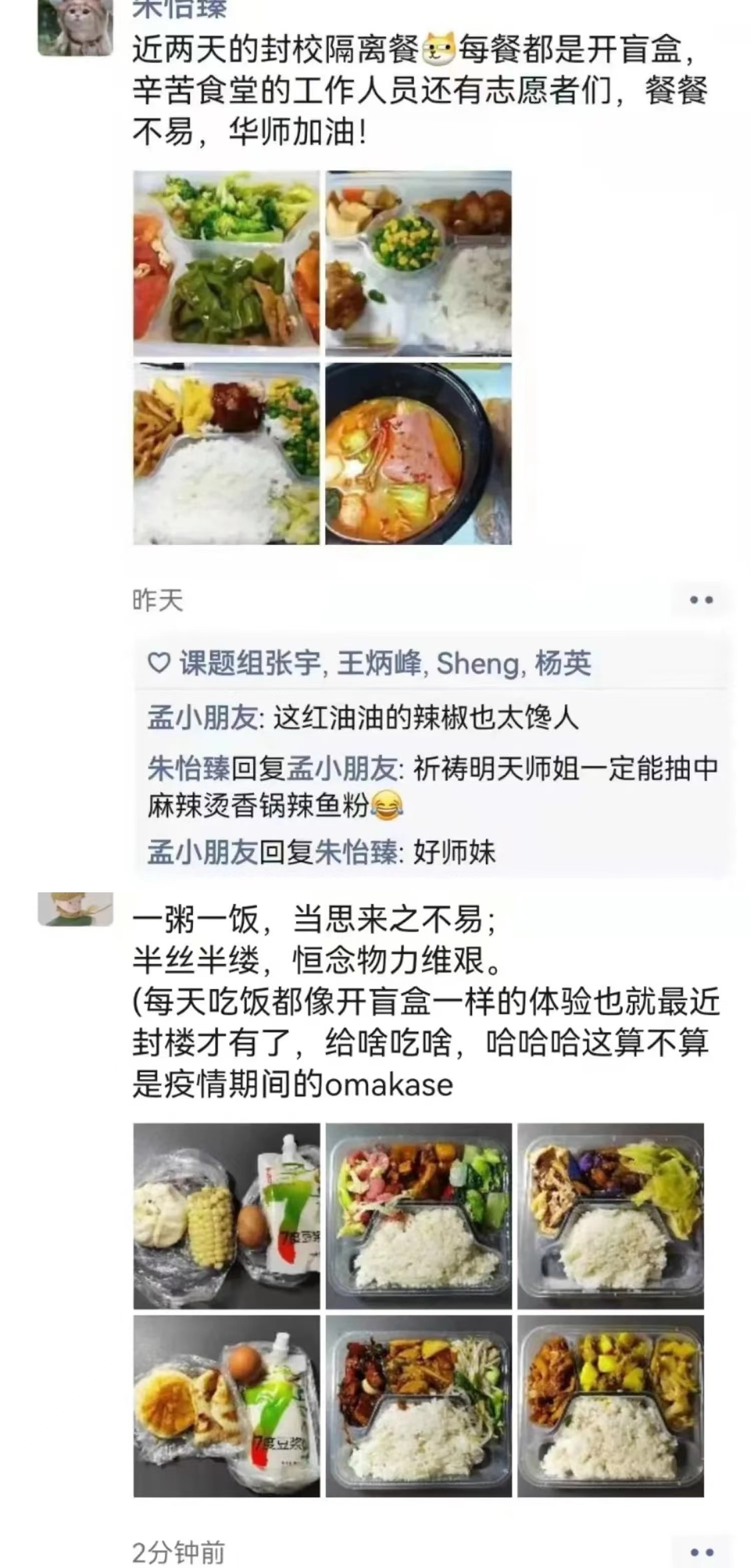This screenshot has height=1568, width=751.
Task: View the purple eggplant and cabbage lunchbox photo
Action: click(610, 1217)
